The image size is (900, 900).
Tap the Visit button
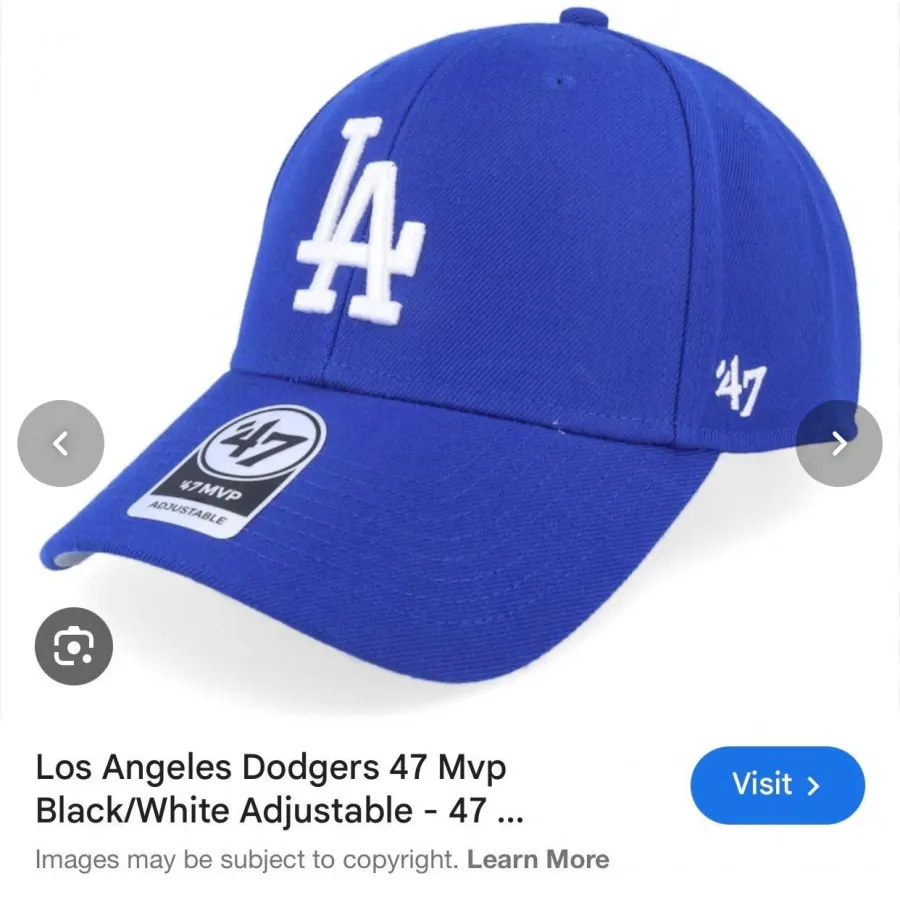point(777,785)
